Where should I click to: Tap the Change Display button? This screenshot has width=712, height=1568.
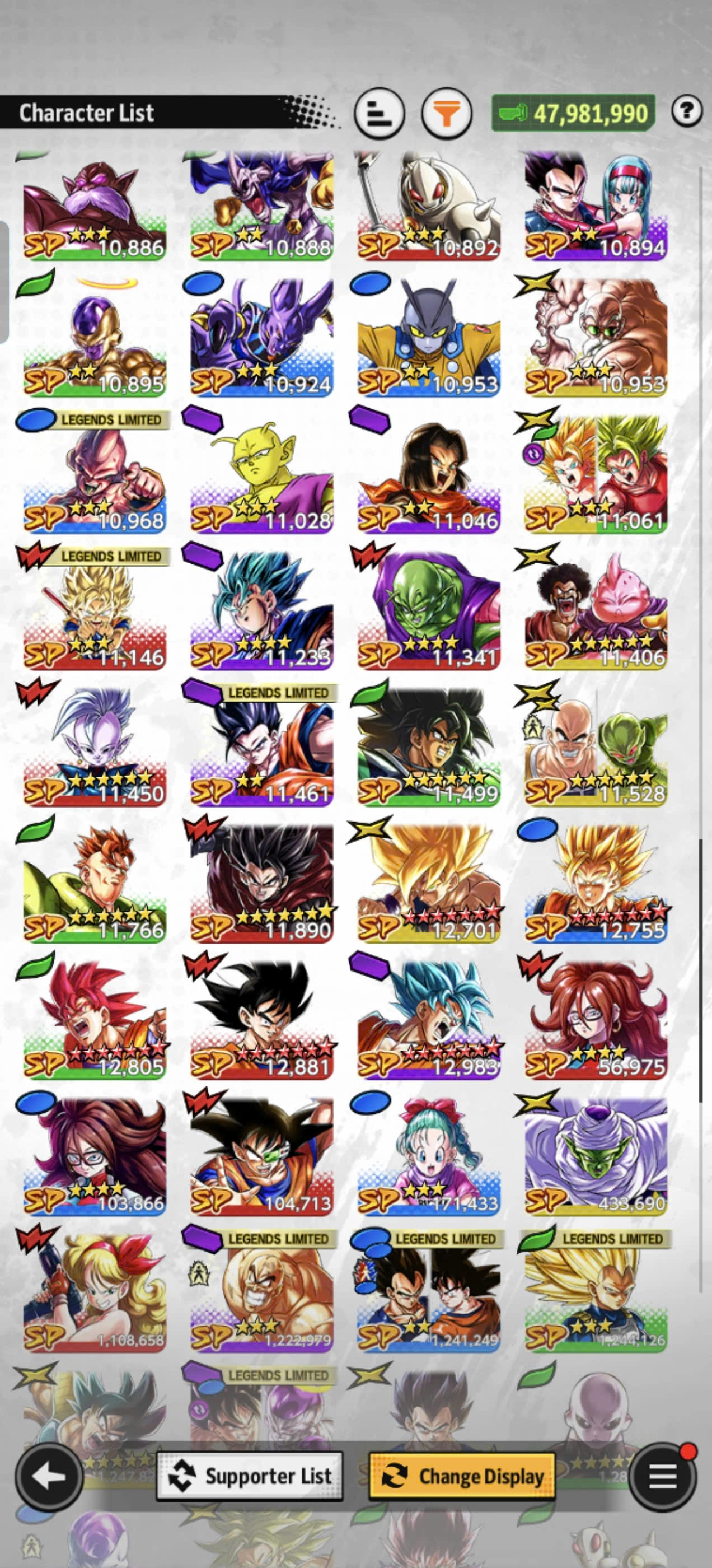point(462,1476)
